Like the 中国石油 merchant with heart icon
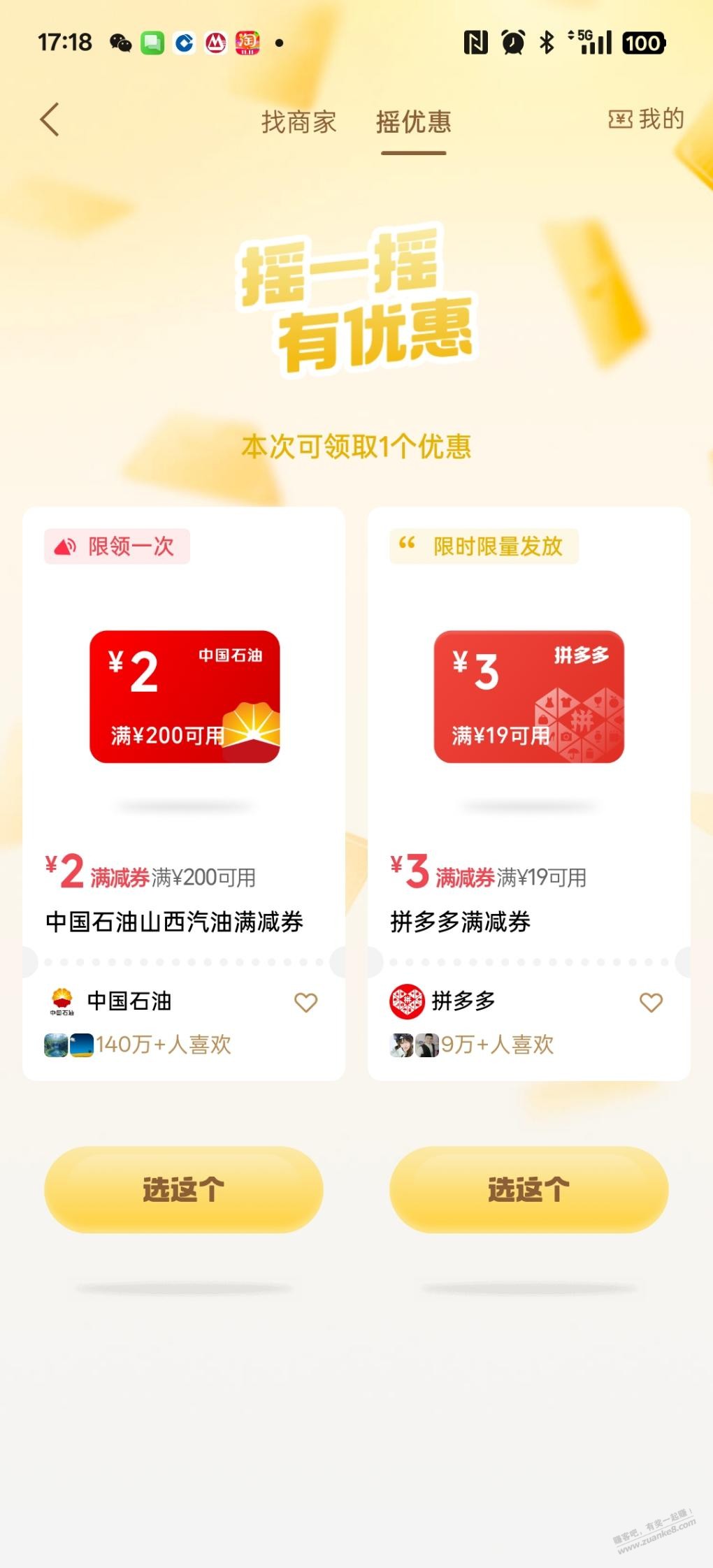The width and height of the screenshot is (713, 1568). 305,1003
